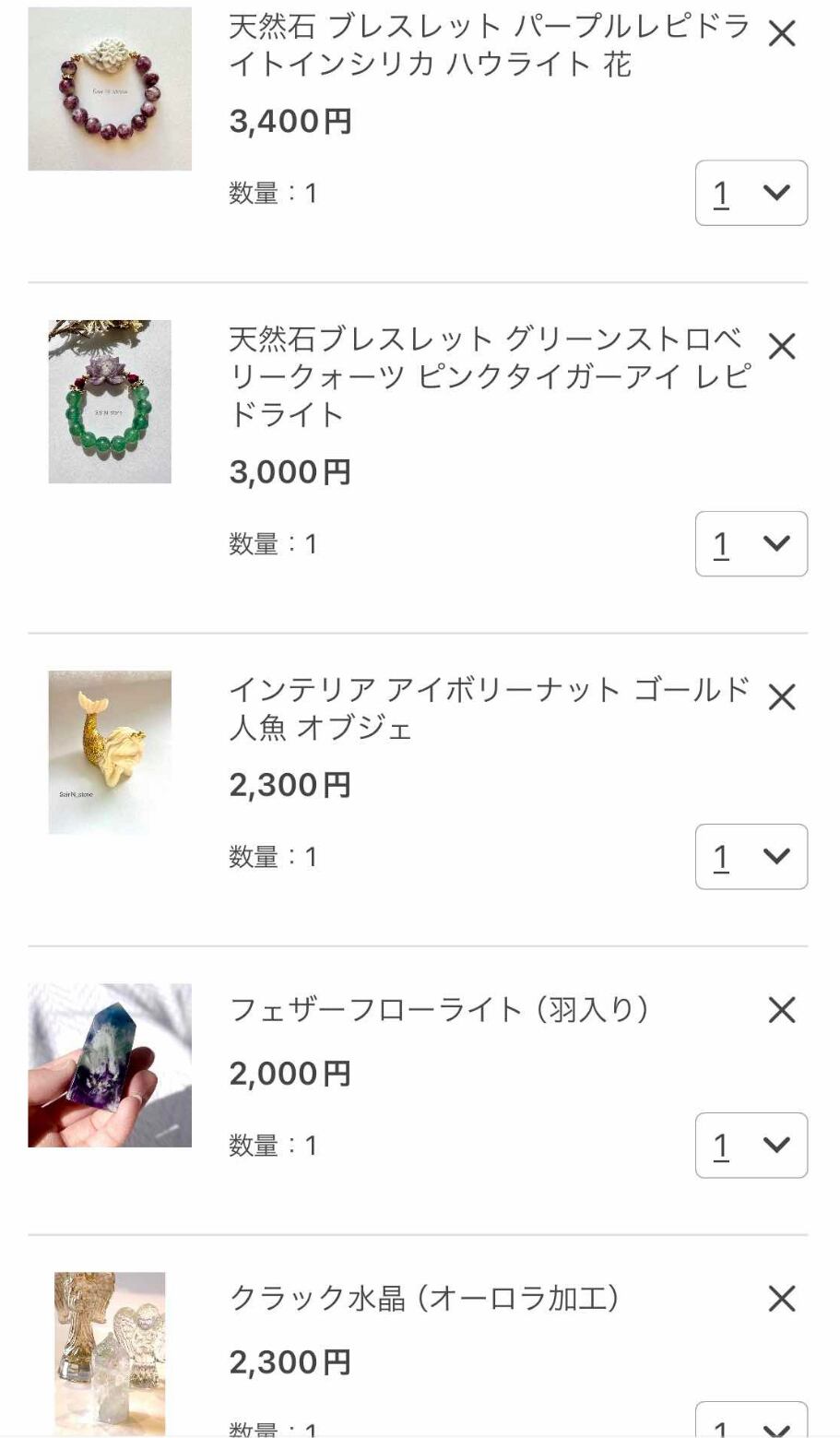Remove the ゴールド人魚 オブジェ item
This screenshot has width=840, height=1438.
(x=781, y=697)
